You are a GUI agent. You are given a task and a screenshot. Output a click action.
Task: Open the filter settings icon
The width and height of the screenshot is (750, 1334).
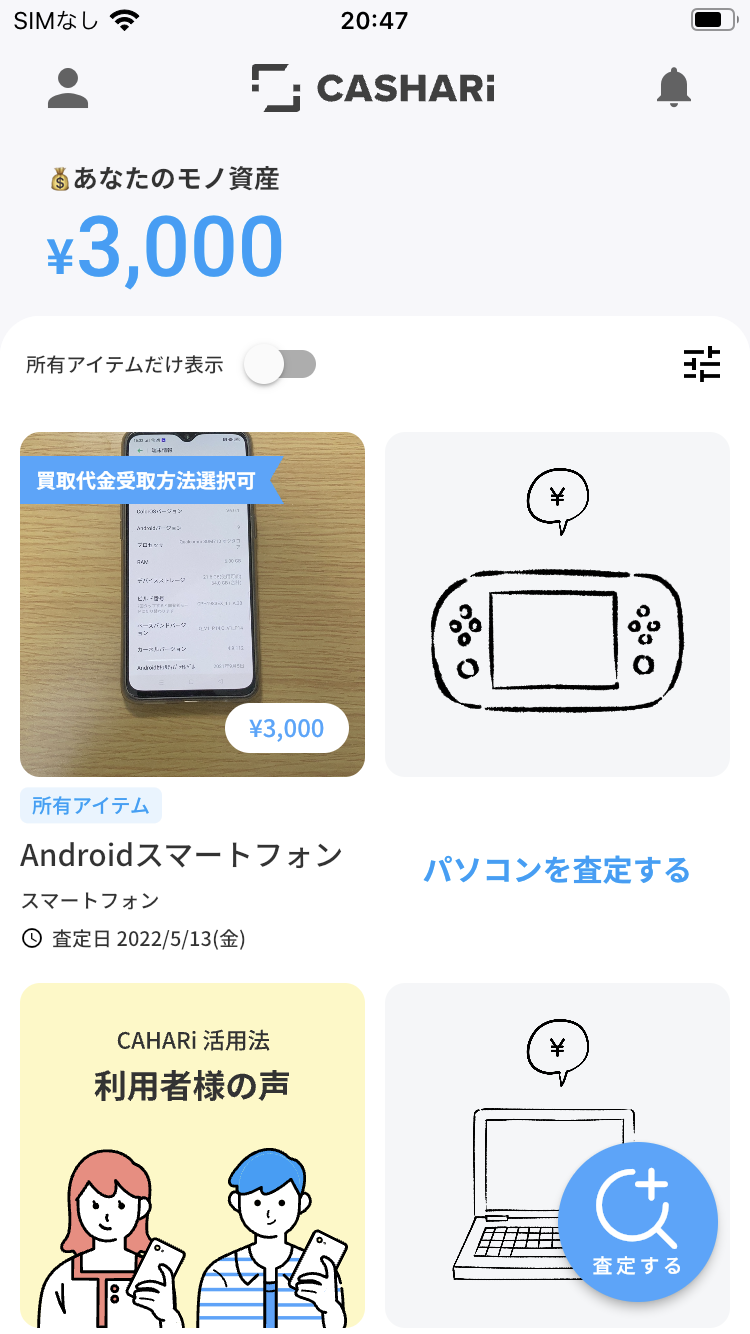[701, 364]
